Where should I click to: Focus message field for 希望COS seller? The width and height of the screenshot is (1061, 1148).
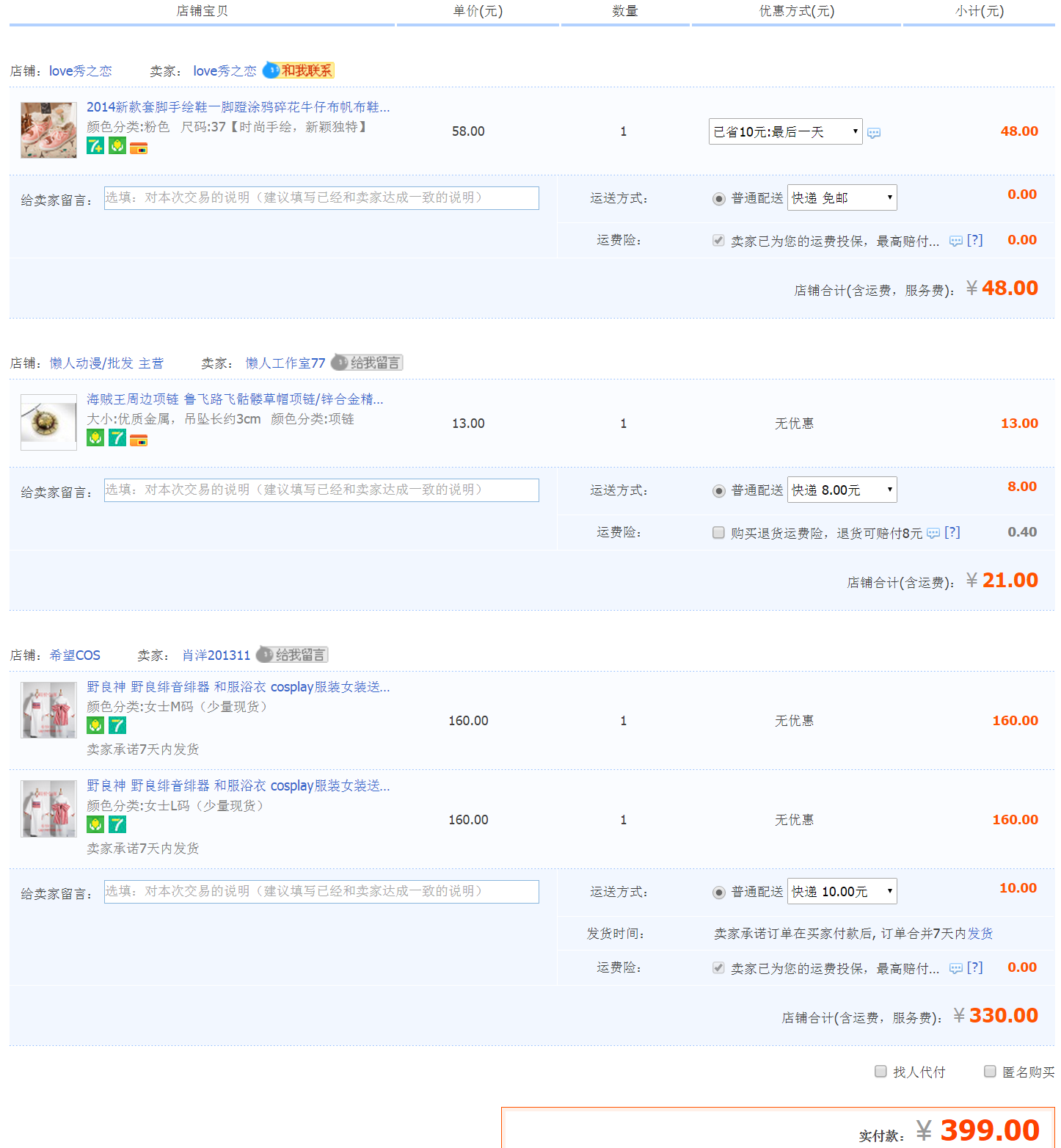tap(321, 892)
